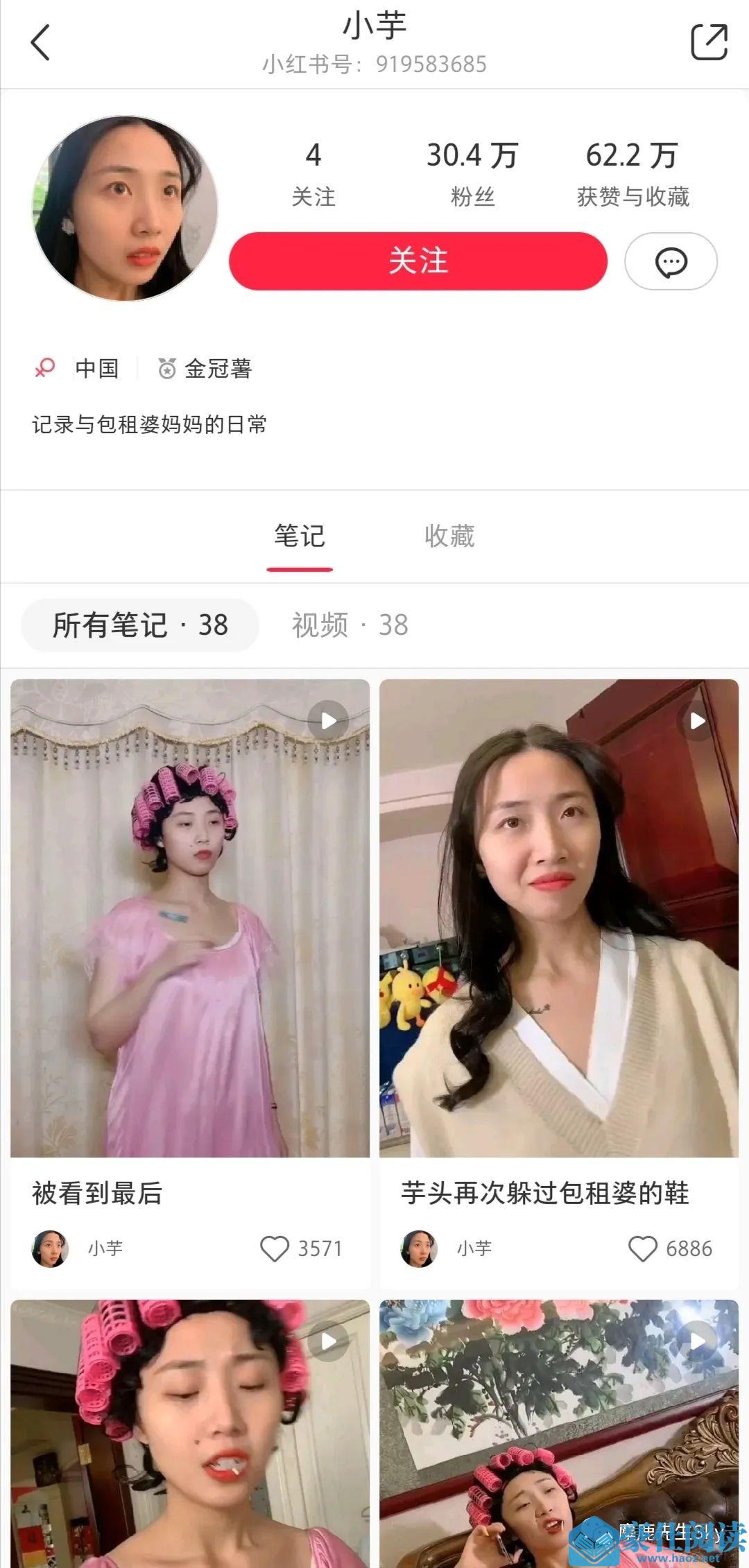Like the note 芋头再次躲过包租婆的鞋
This screenshot has width=749, height=1568.
[x=643, y=1248]
